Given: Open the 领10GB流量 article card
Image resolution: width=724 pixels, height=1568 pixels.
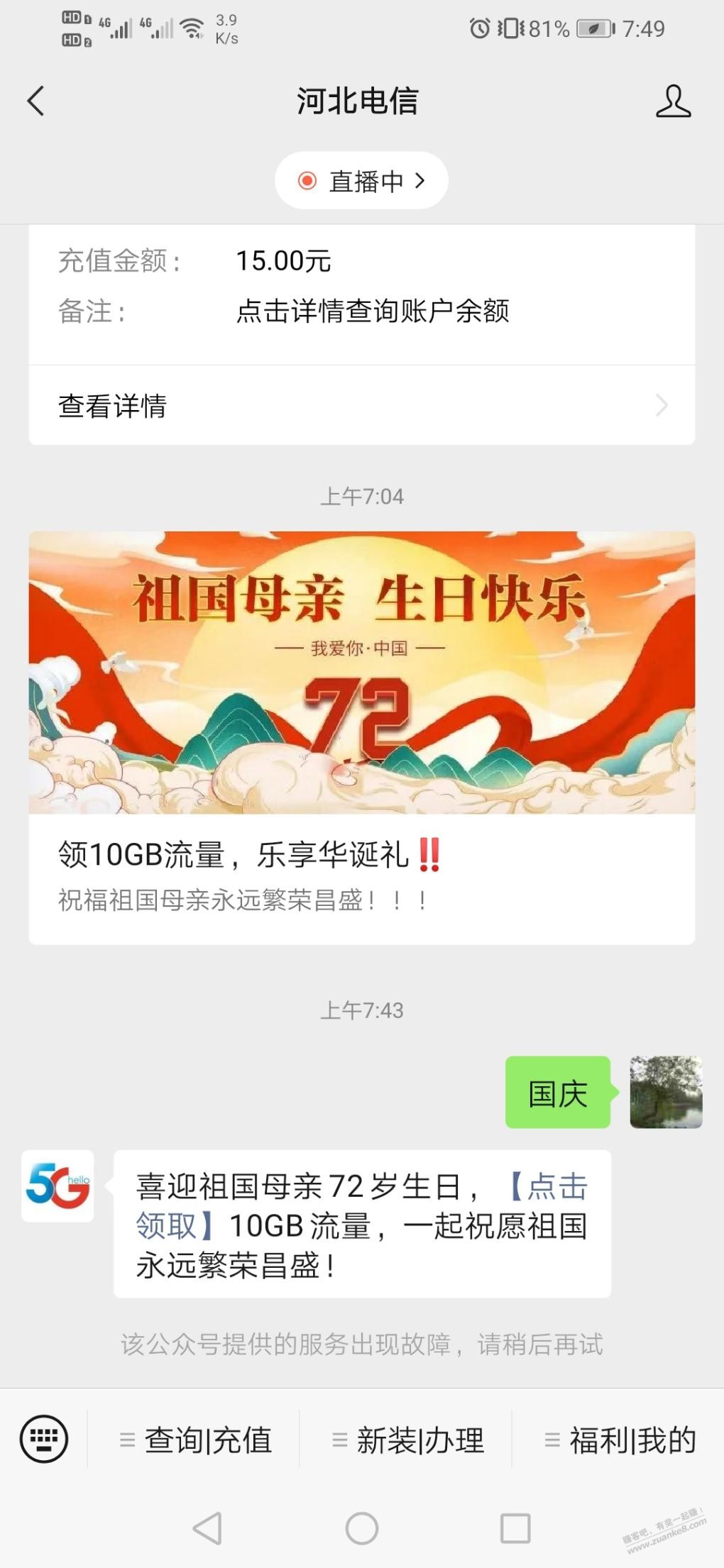Looking at the screenshot, I should coord(361,736).
